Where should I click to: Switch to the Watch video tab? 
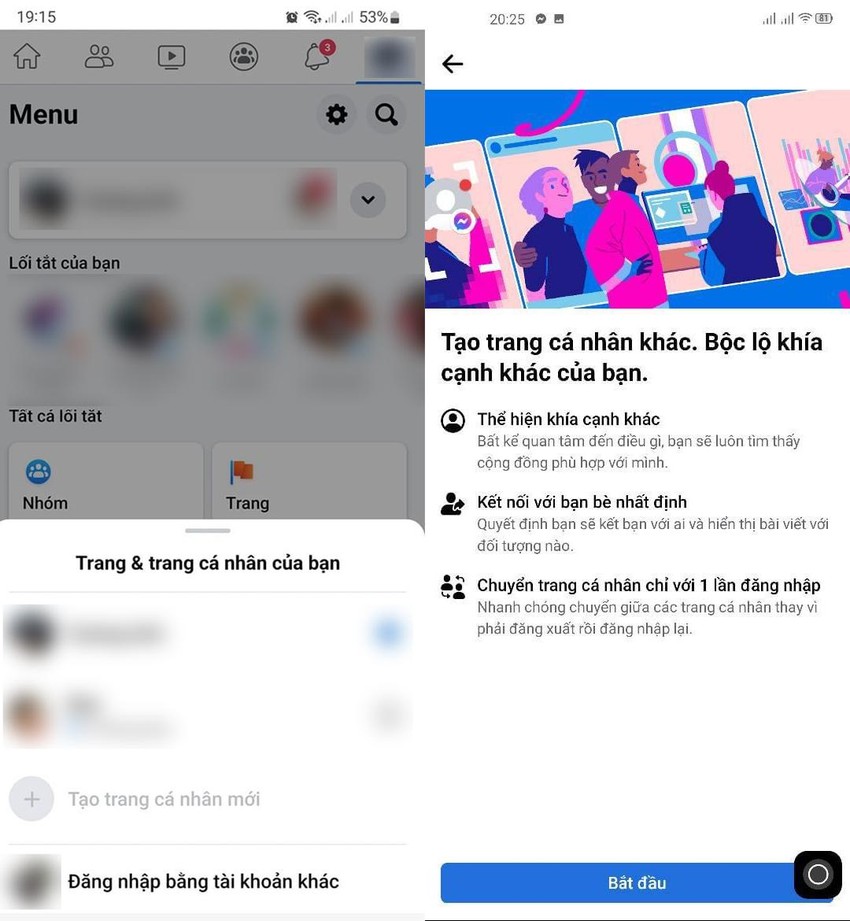[x=171, y=56]
